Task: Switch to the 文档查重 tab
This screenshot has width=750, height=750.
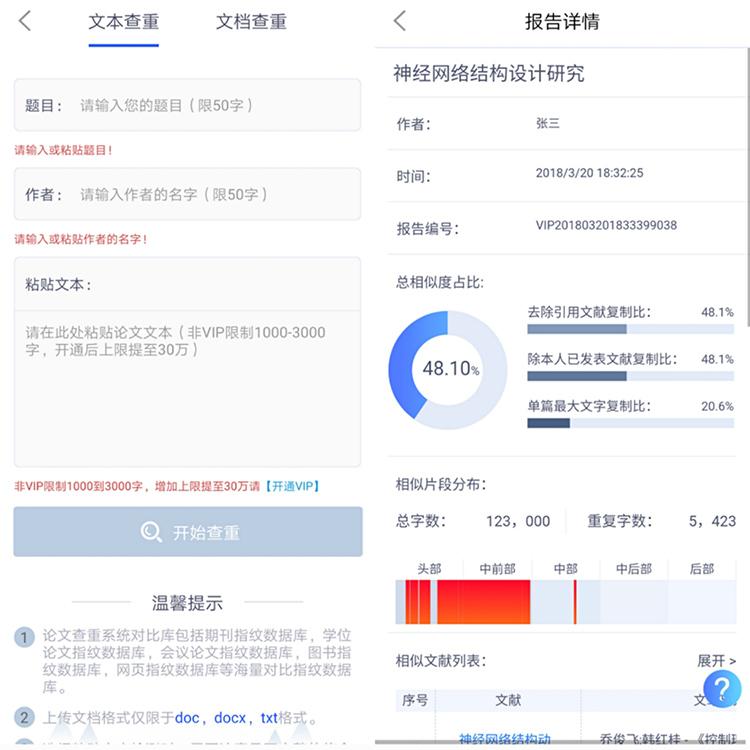Action: click(x=251, y=22)
